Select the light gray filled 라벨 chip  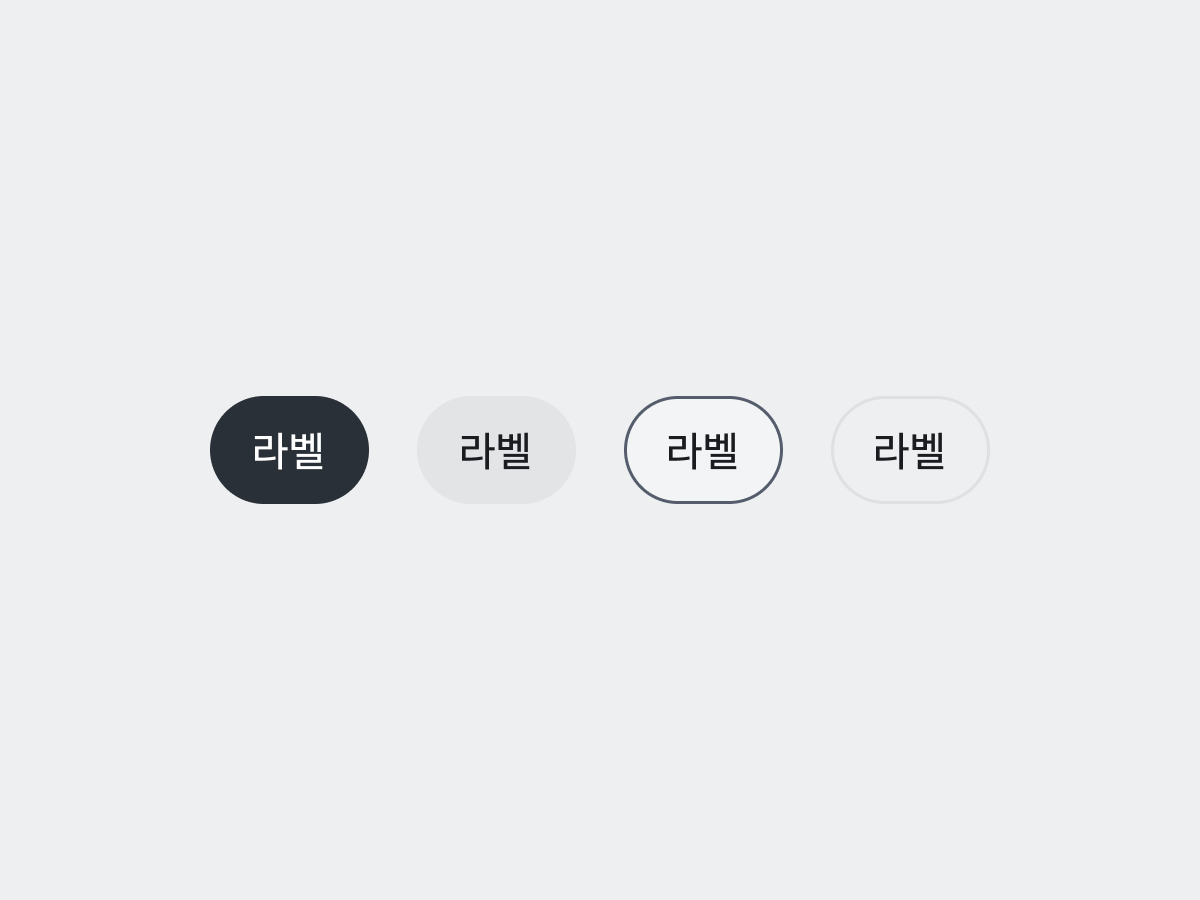tap(496, 450)
